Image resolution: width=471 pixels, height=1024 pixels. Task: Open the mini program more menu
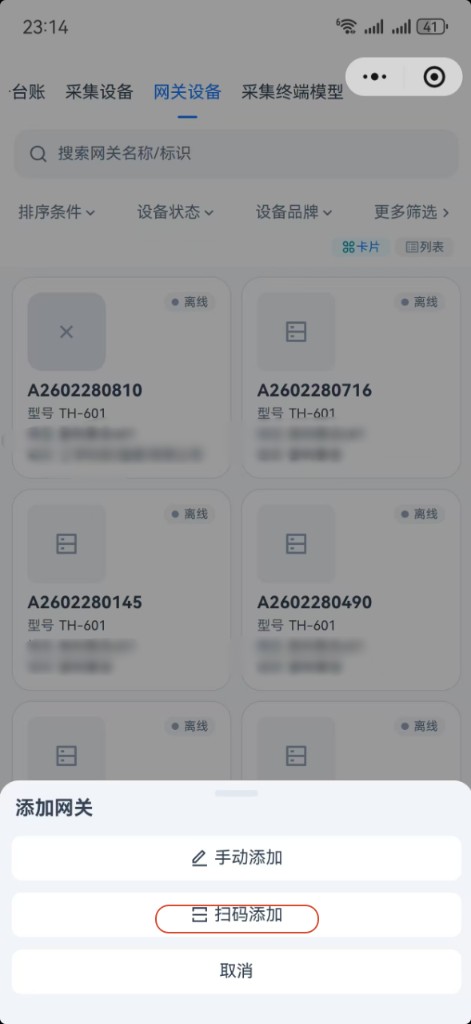tap(375, 77)
